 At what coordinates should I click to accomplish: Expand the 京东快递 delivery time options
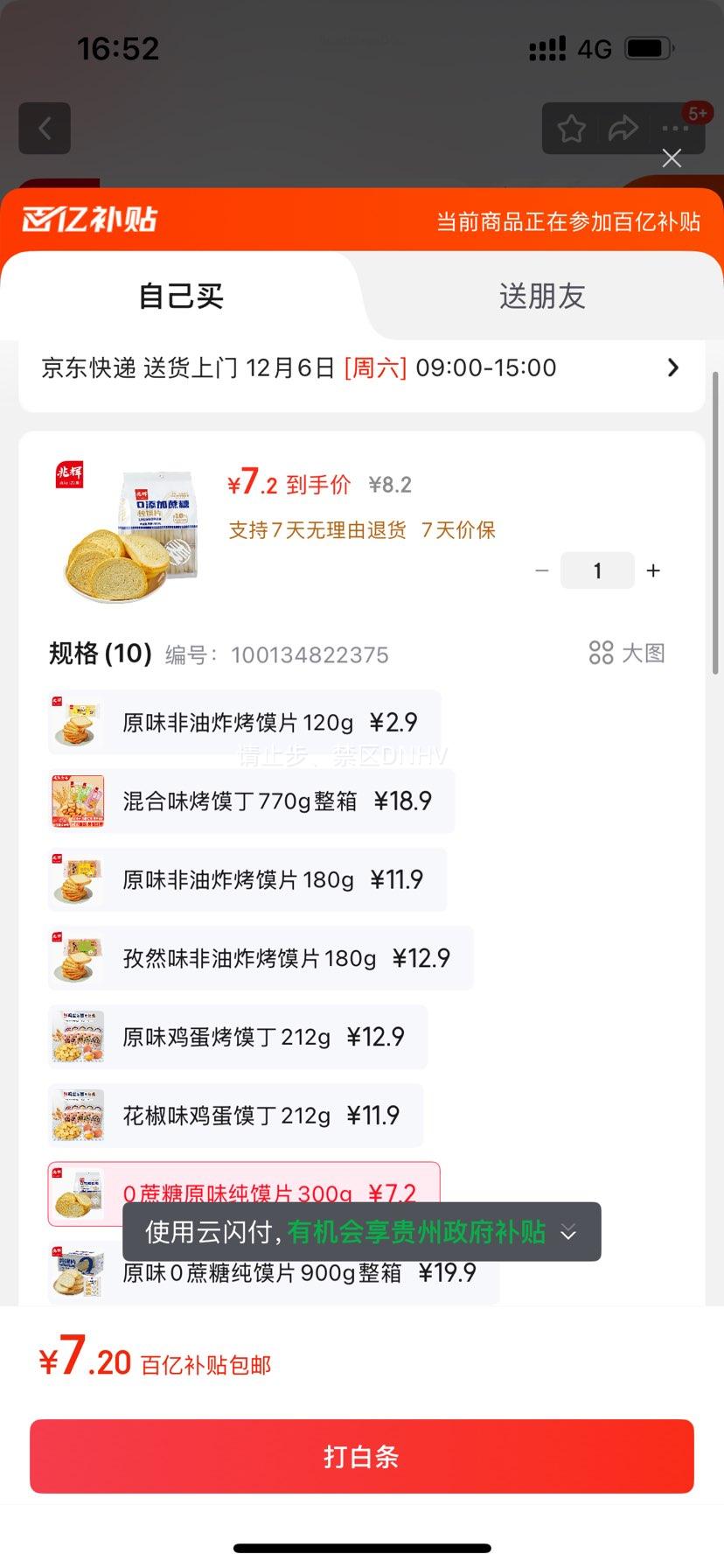pos(362,367)
